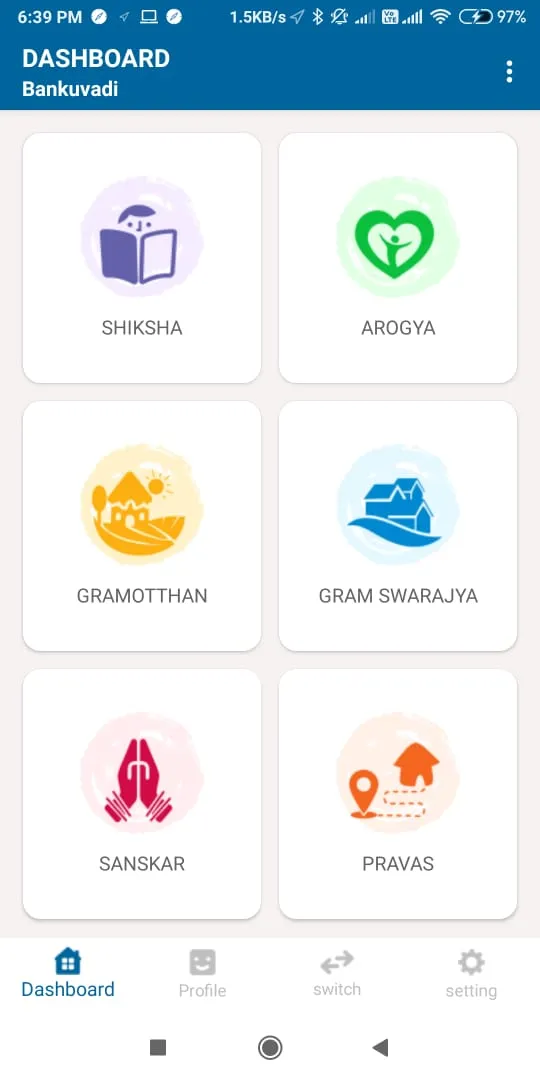Open the GRAM SWARAJYA tile

pos(397,526)
